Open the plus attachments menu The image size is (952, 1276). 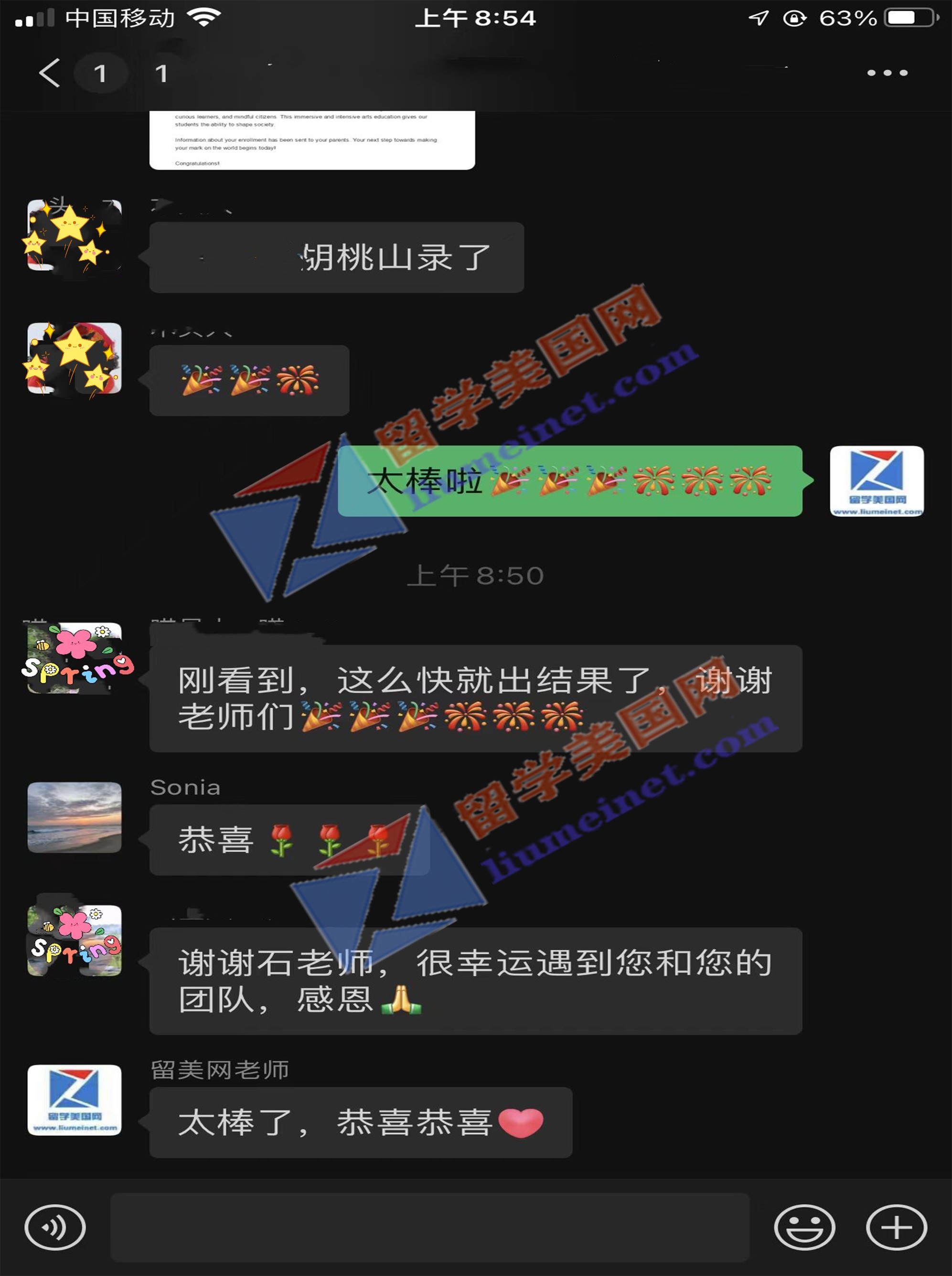[896, 1227]
